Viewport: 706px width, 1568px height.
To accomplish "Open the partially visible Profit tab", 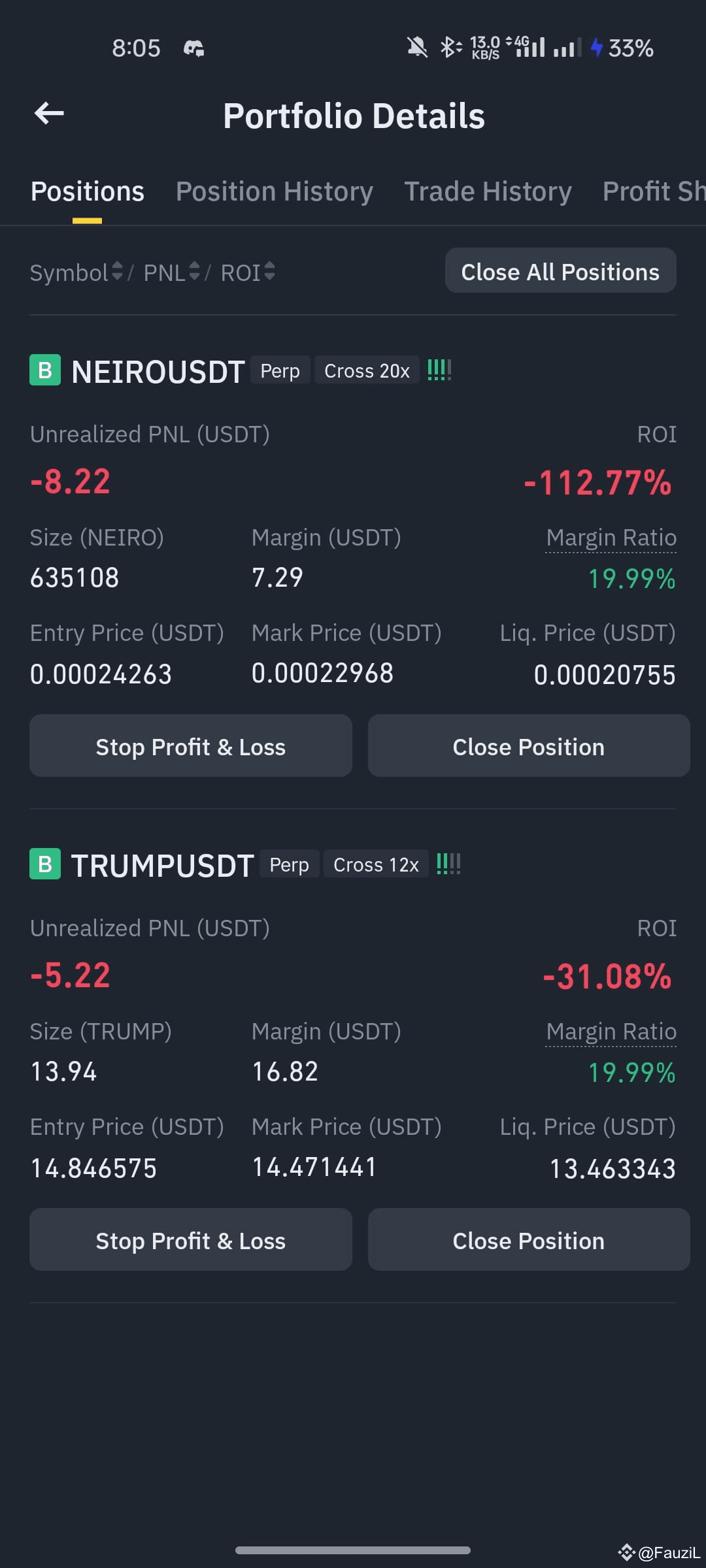I will 654,191.
